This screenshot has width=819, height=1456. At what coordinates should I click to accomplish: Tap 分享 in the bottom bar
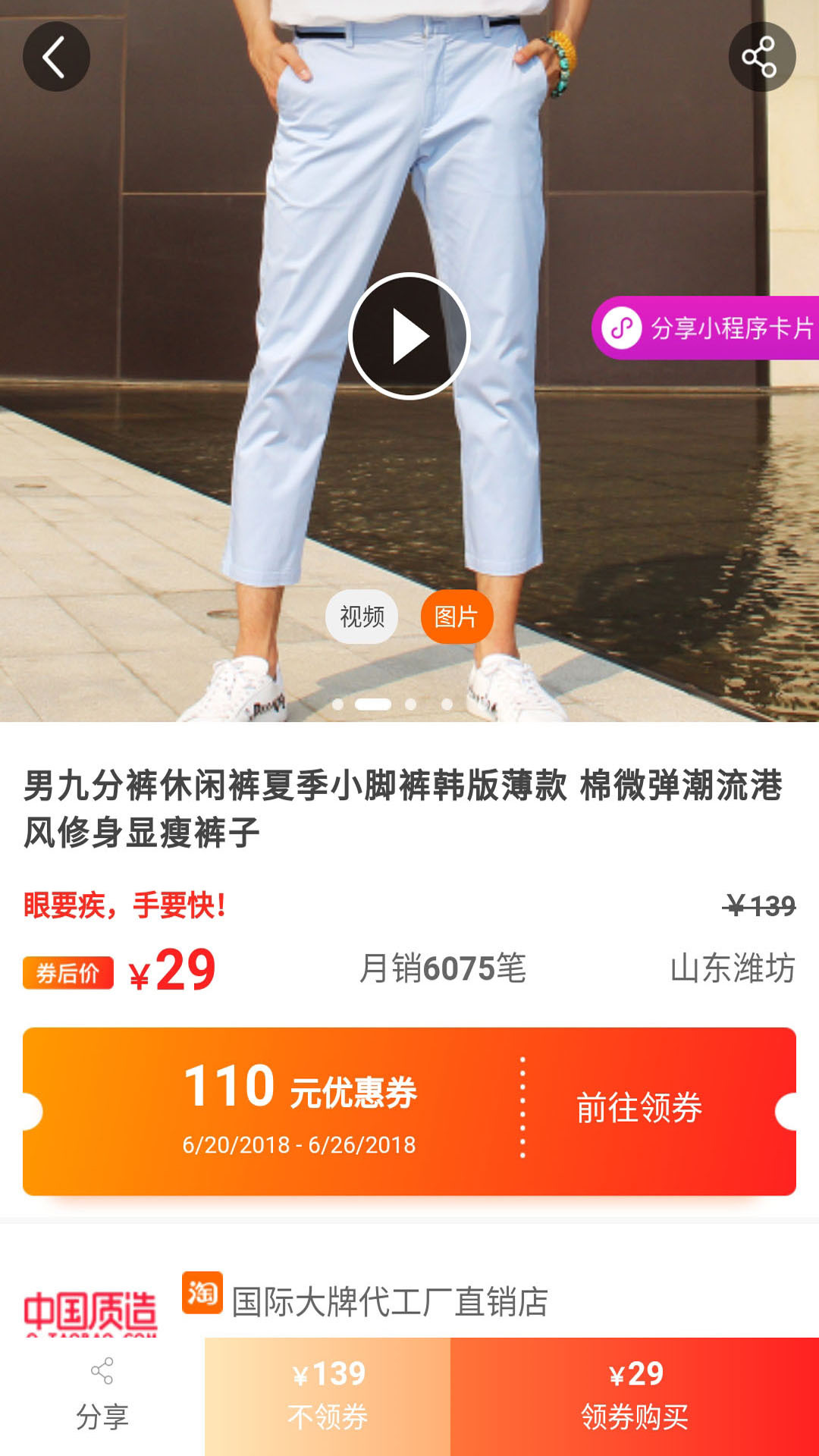(x=102, y=1396)
